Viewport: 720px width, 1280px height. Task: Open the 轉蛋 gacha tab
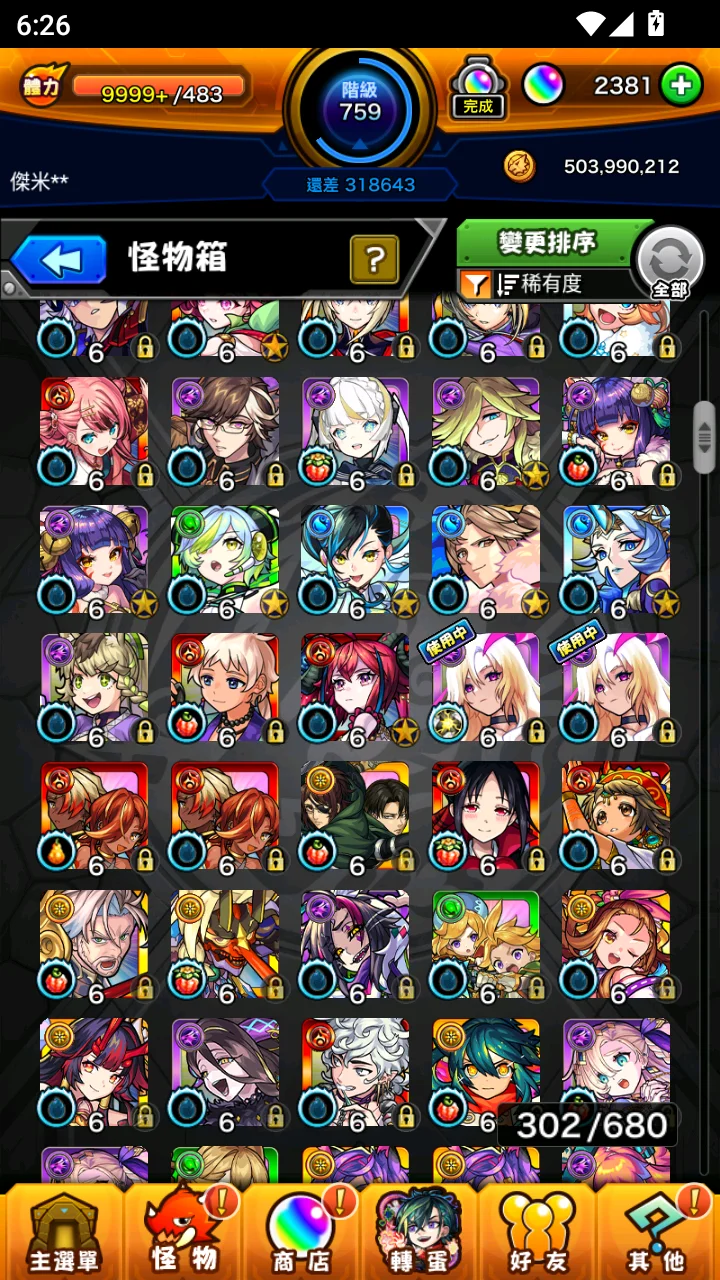(x=418, y=1230)
